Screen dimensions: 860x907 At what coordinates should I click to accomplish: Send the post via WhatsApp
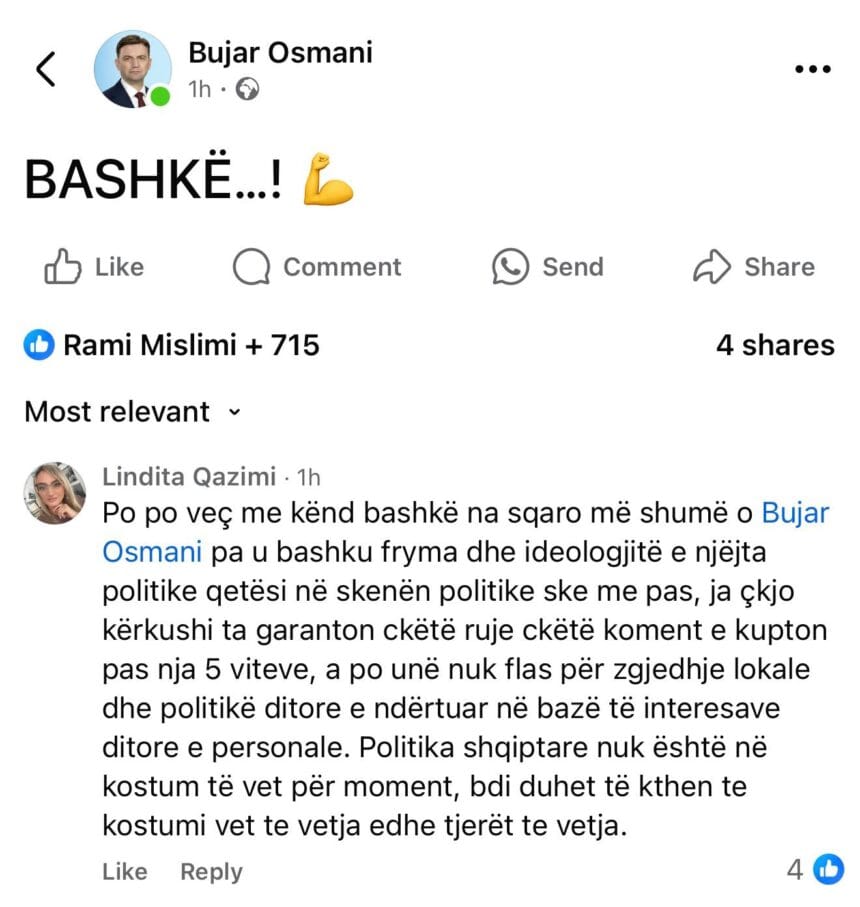(x=548, y=267)
